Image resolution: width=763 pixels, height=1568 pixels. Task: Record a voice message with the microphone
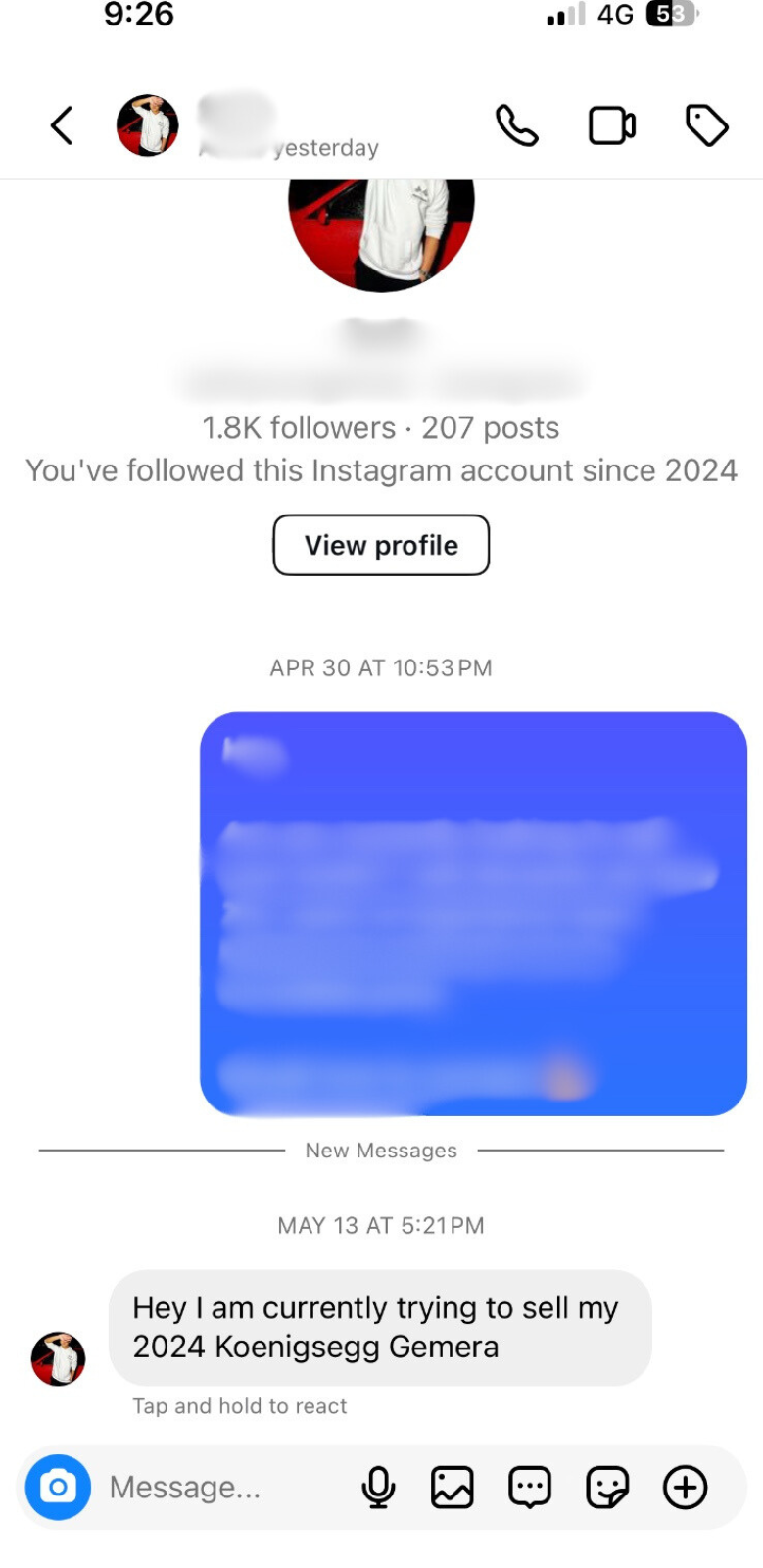pyautogui.click(x=378, y=1487)
